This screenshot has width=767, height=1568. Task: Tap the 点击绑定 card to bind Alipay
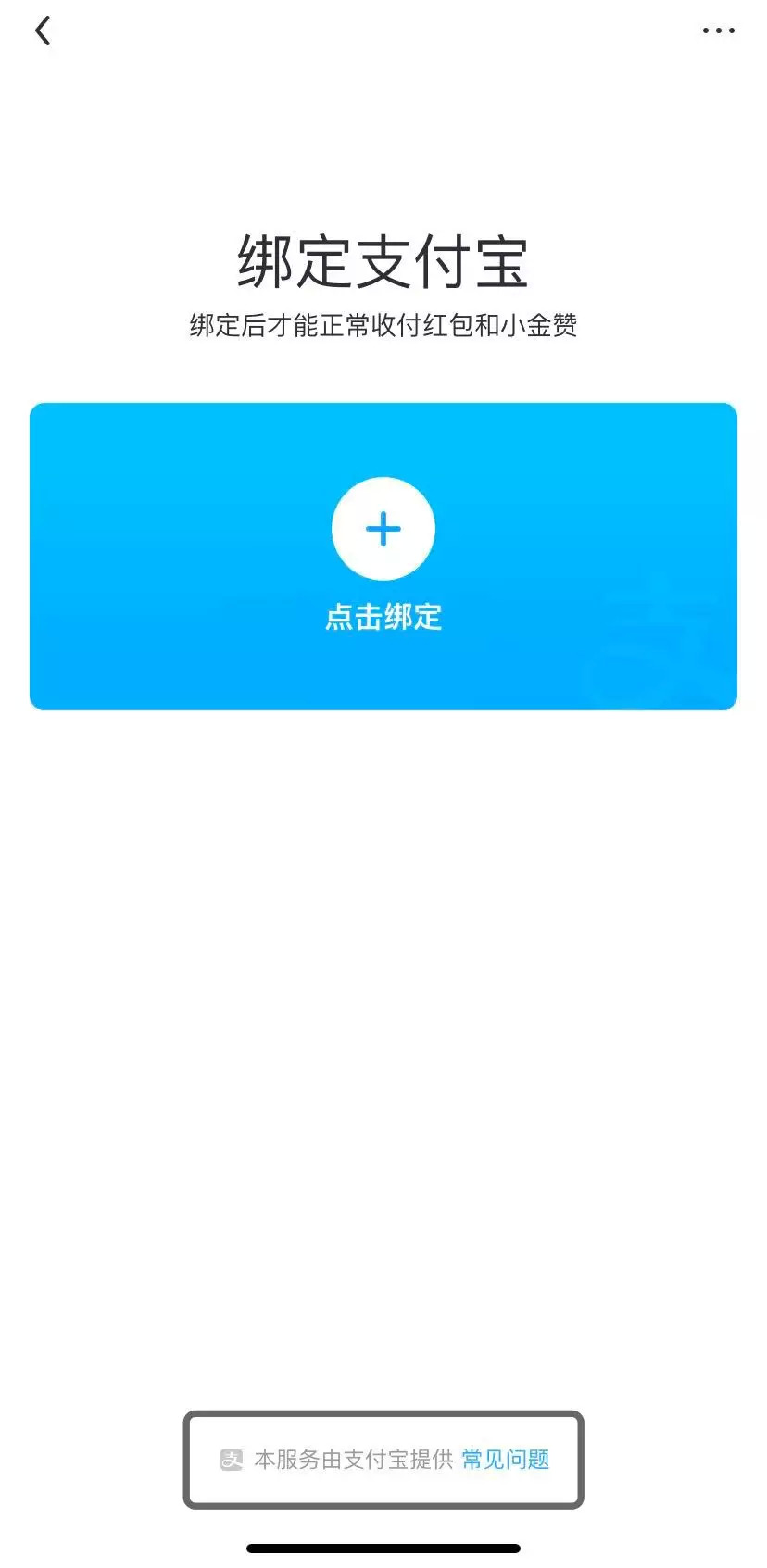tap(383, 556)
